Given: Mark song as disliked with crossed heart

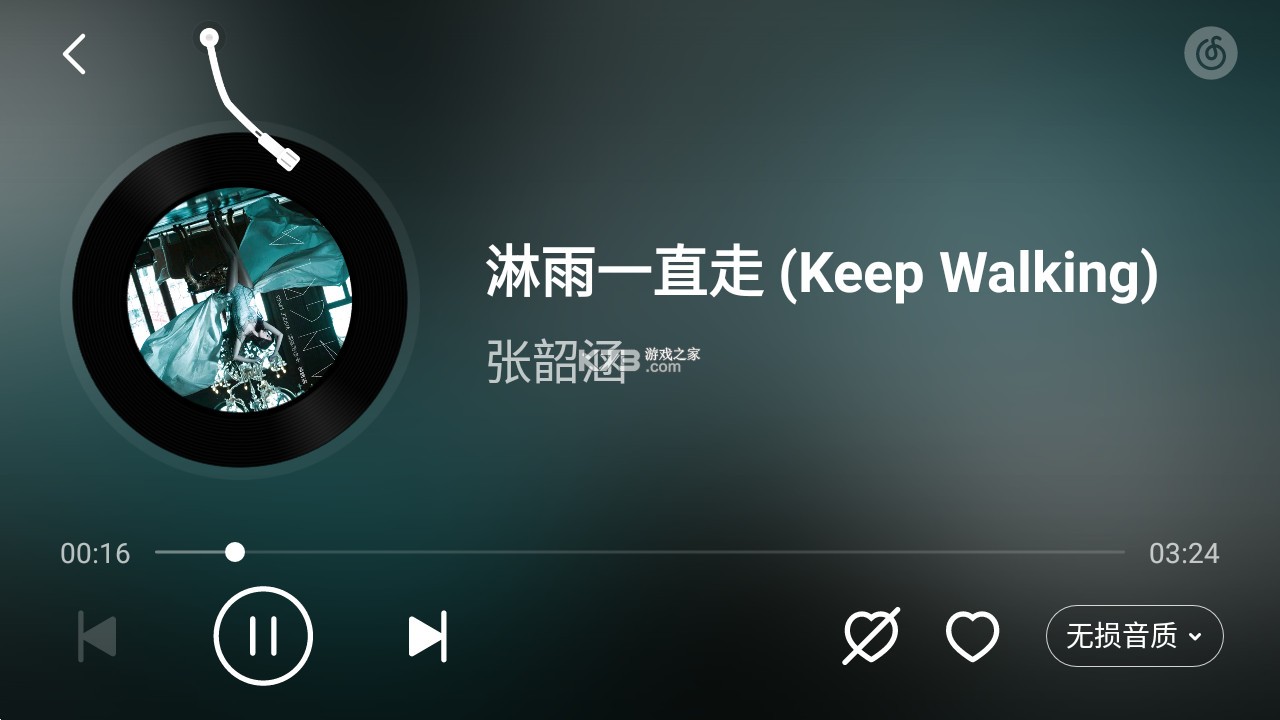Looking at the screenshot, I should coord(871,636).
